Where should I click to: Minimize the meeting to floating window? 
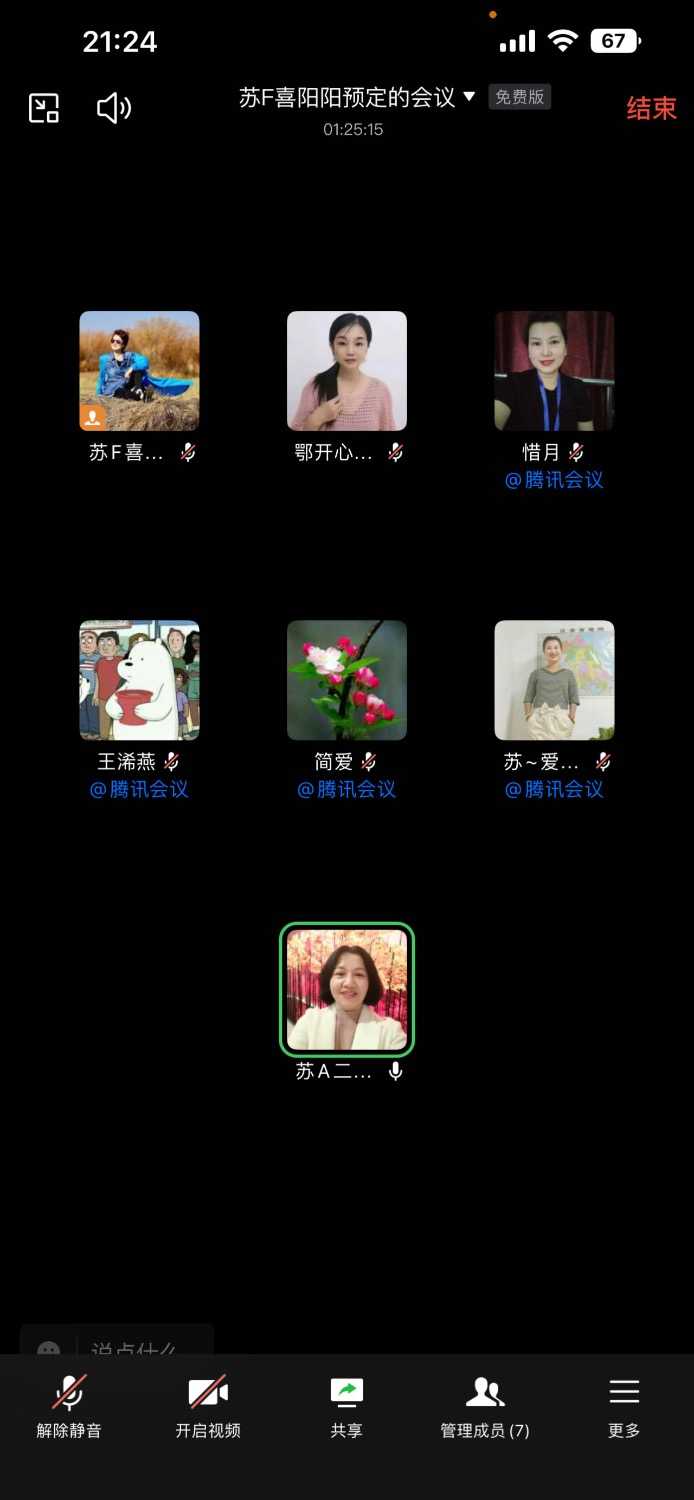point(44,108)
